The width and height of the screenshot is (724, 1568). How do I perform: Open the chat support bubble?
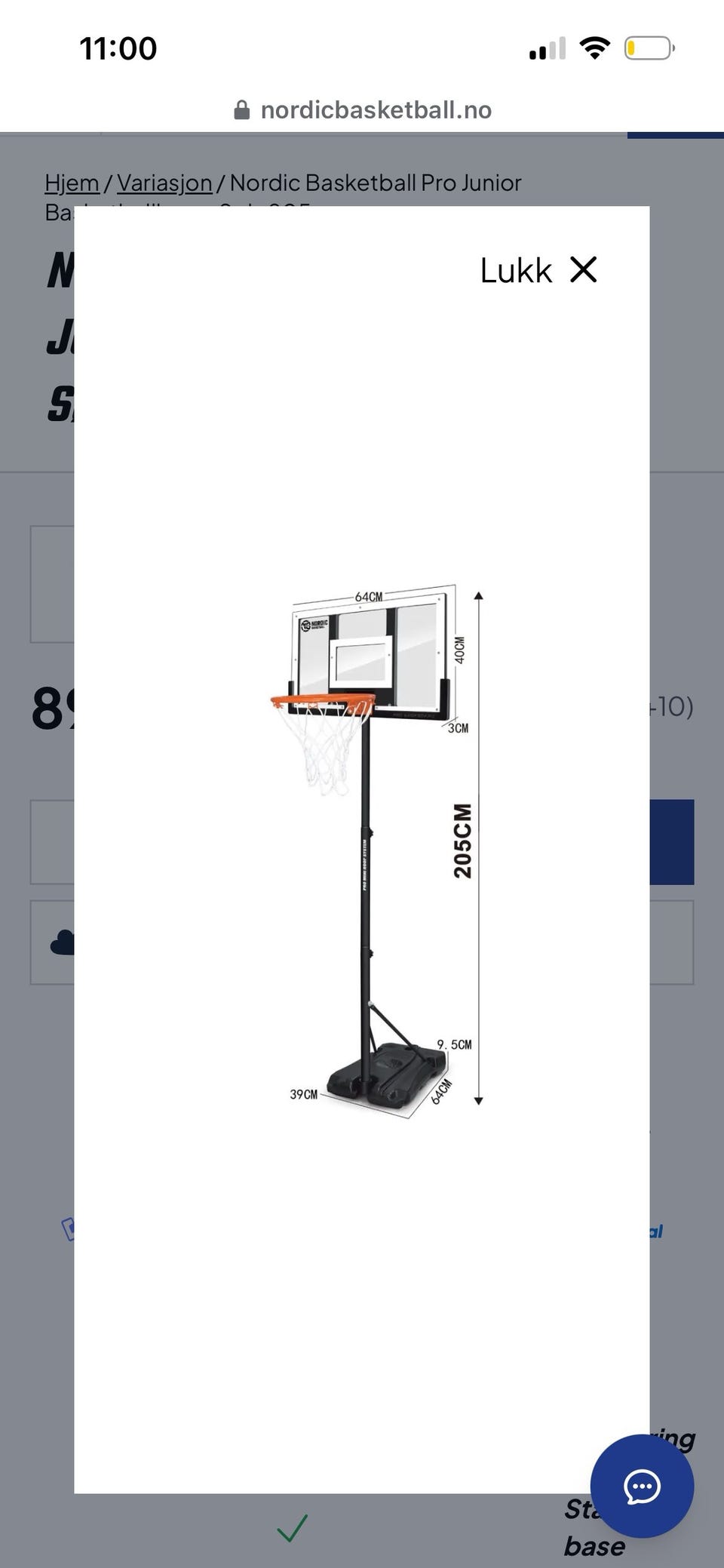642,1486
